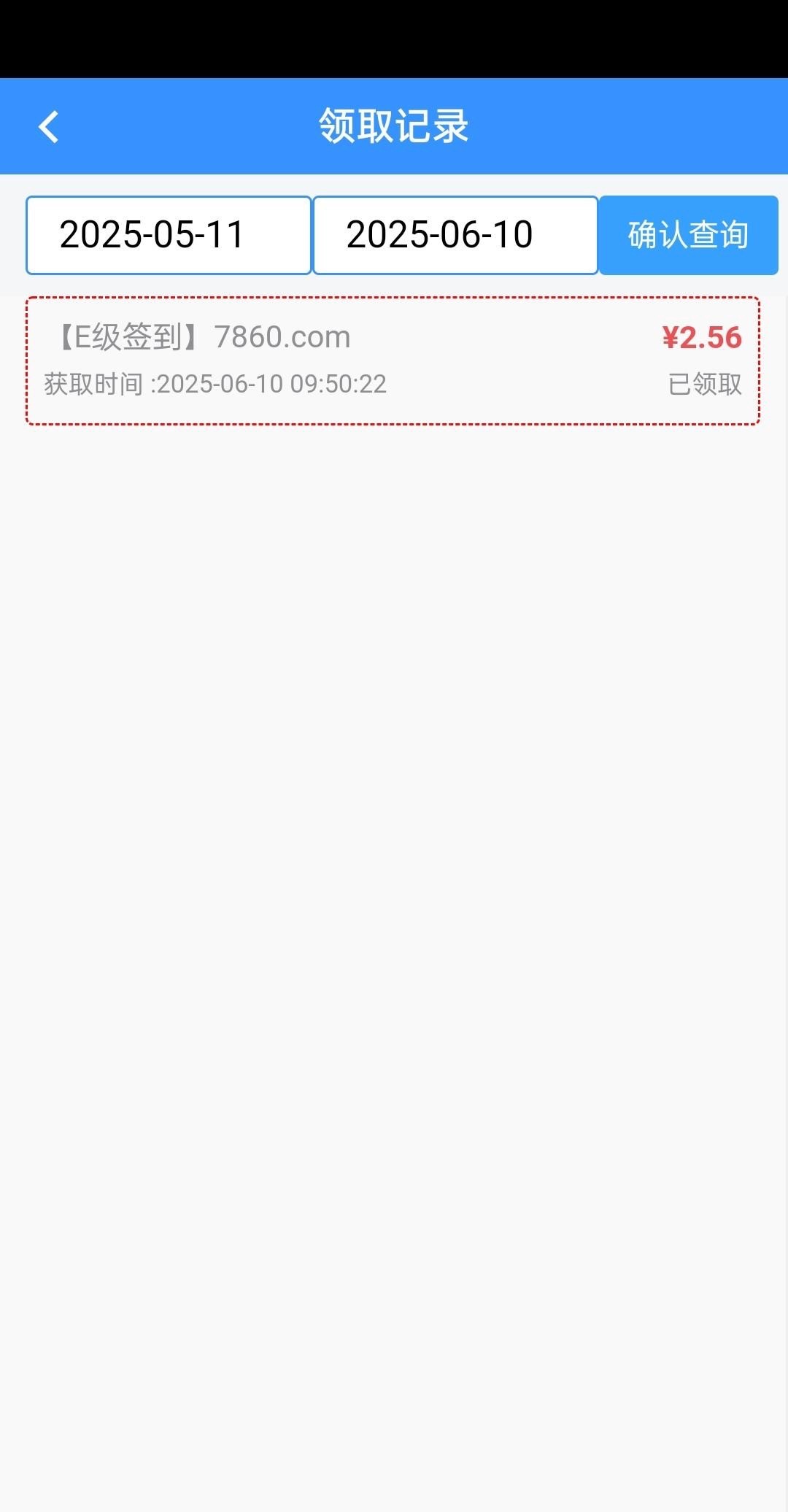Open the end date field 2025-06-10
788x1512 pixels.
click(455, 235)
